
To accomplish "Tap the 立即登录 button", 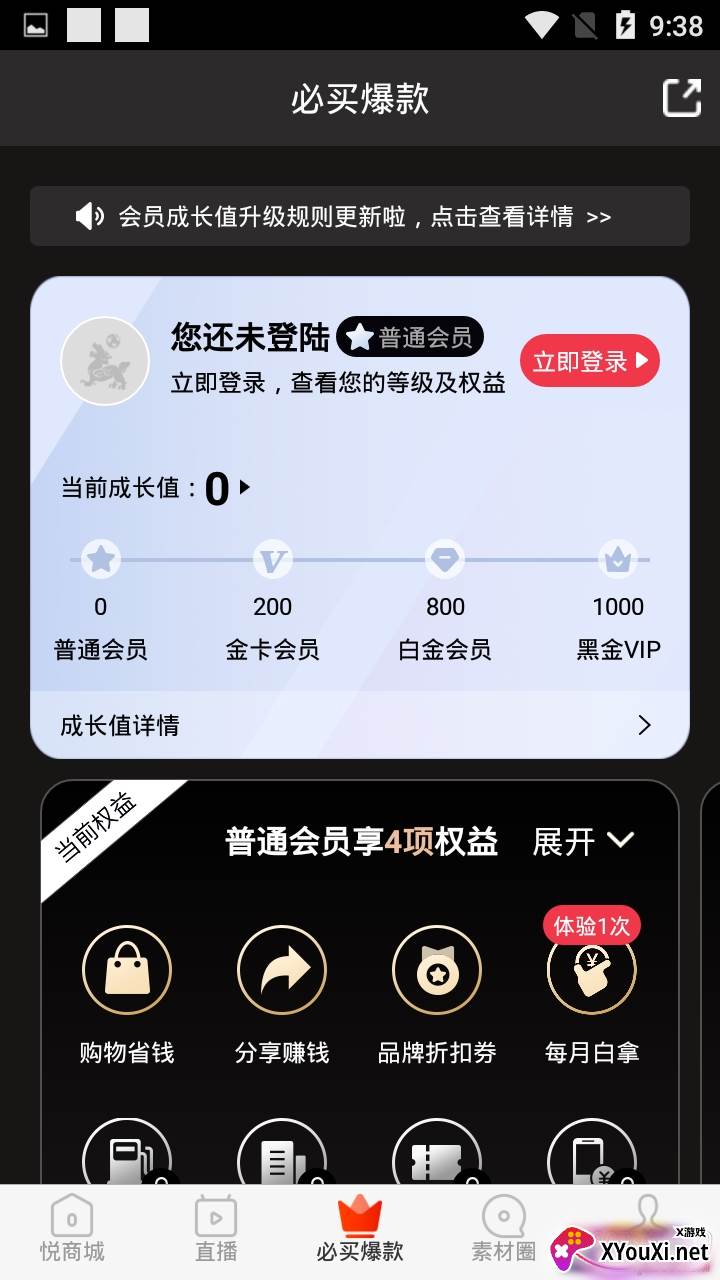I will 589,361.
